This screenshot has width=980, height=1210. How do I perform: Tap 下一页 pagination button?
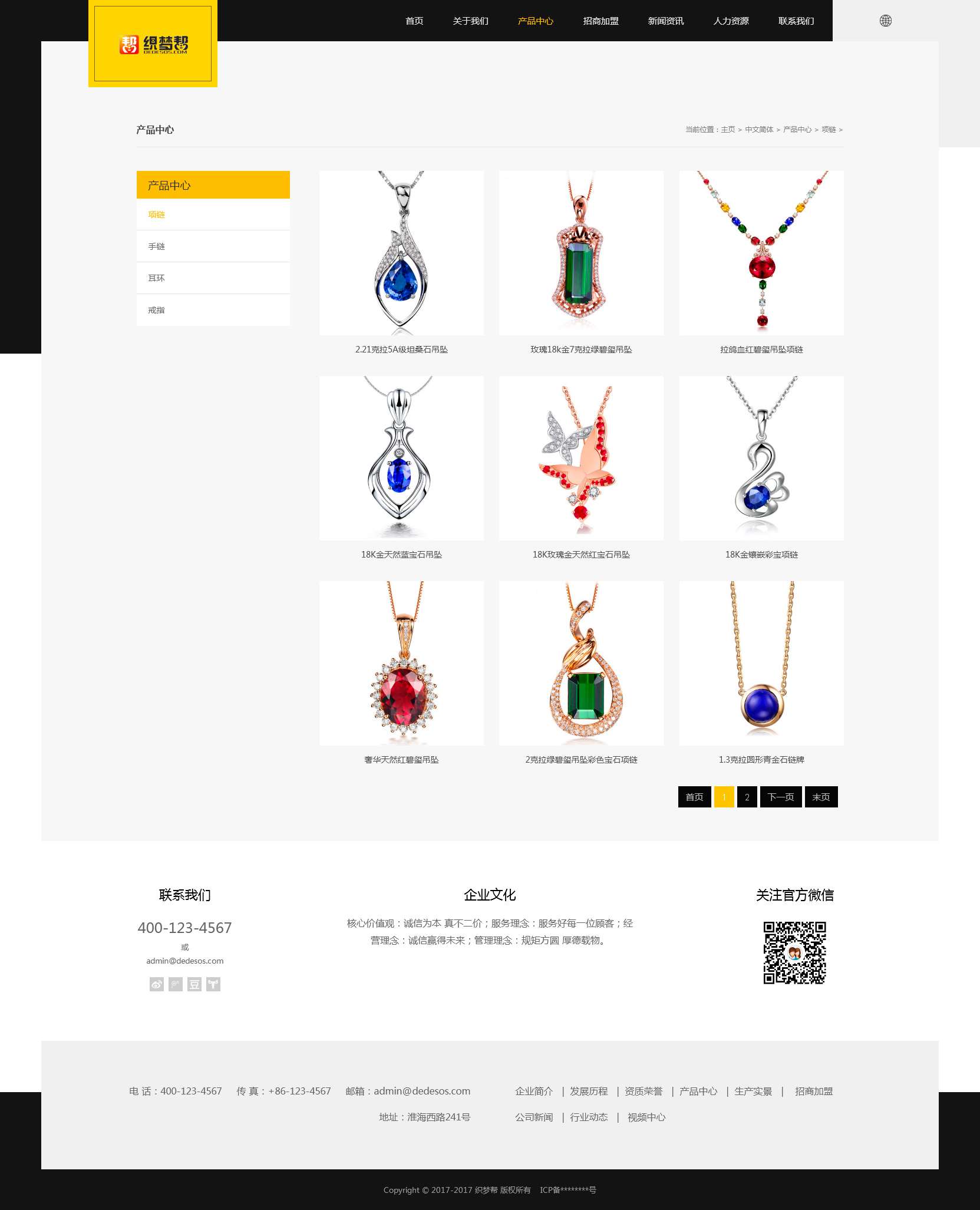click(x=780, y=797)
